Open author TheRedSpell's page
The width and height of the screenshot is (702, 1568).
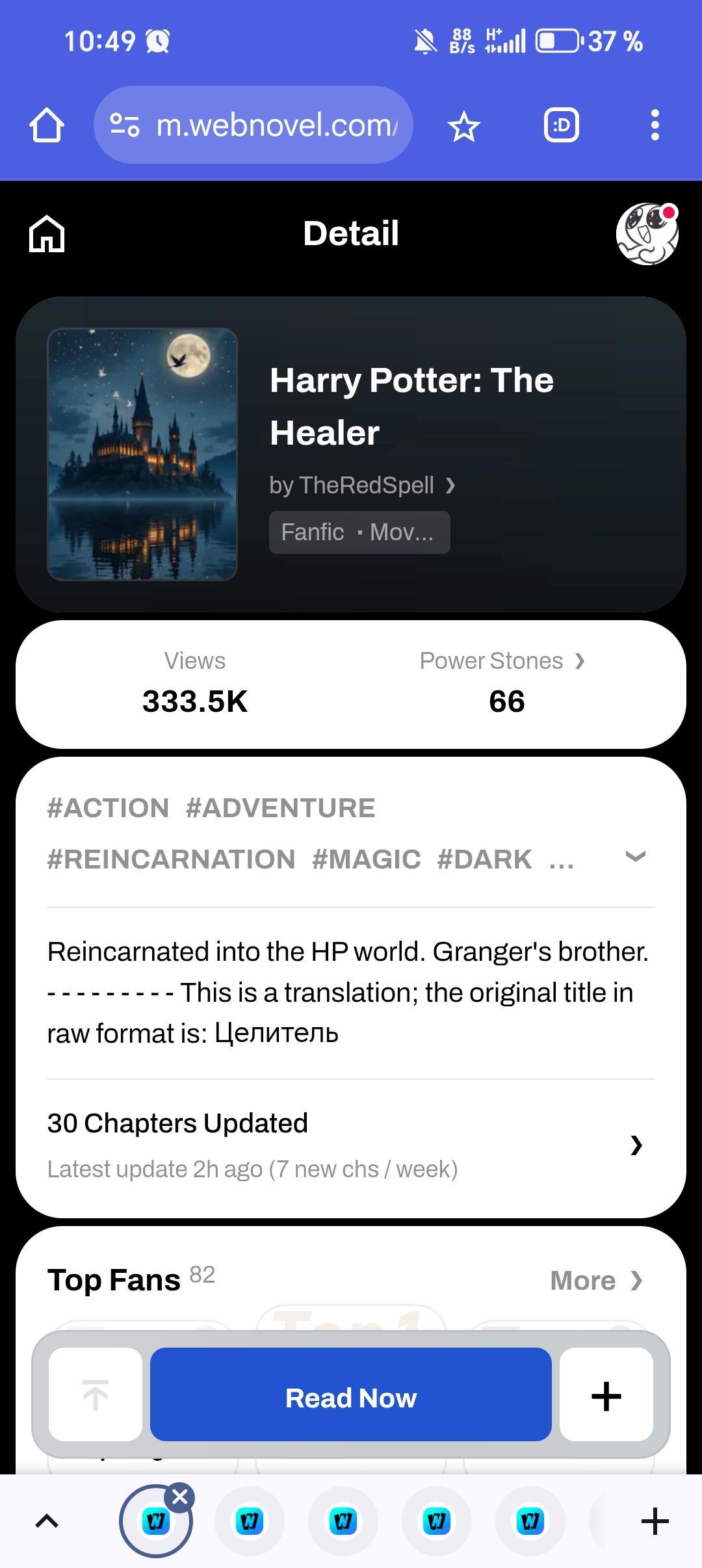(362, 486)
